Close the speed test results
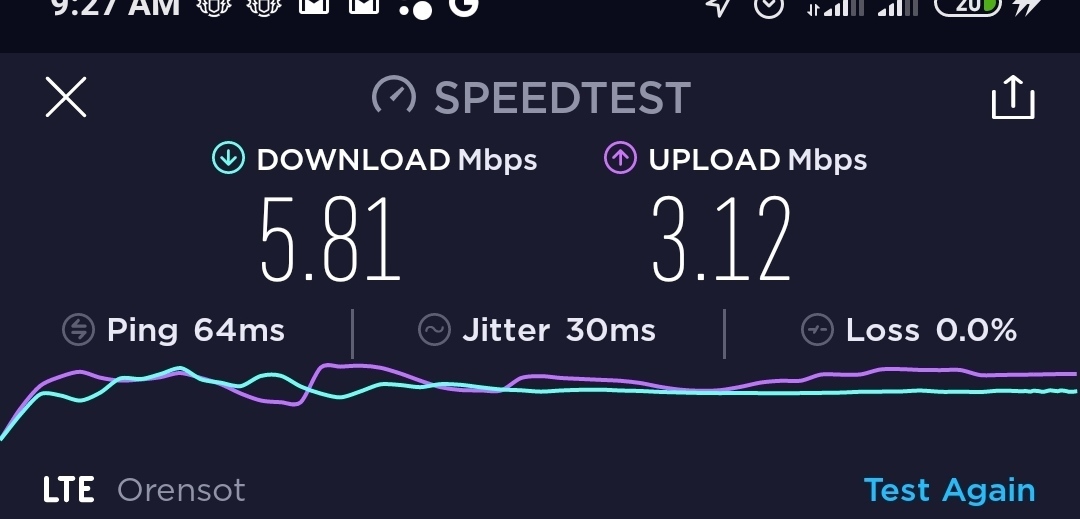This screenshot has height=519, width=1080. 66,98
